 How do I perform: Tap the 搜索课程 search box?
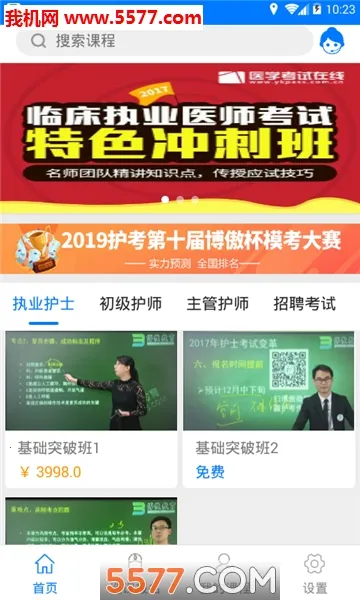[x=165, y=41]
